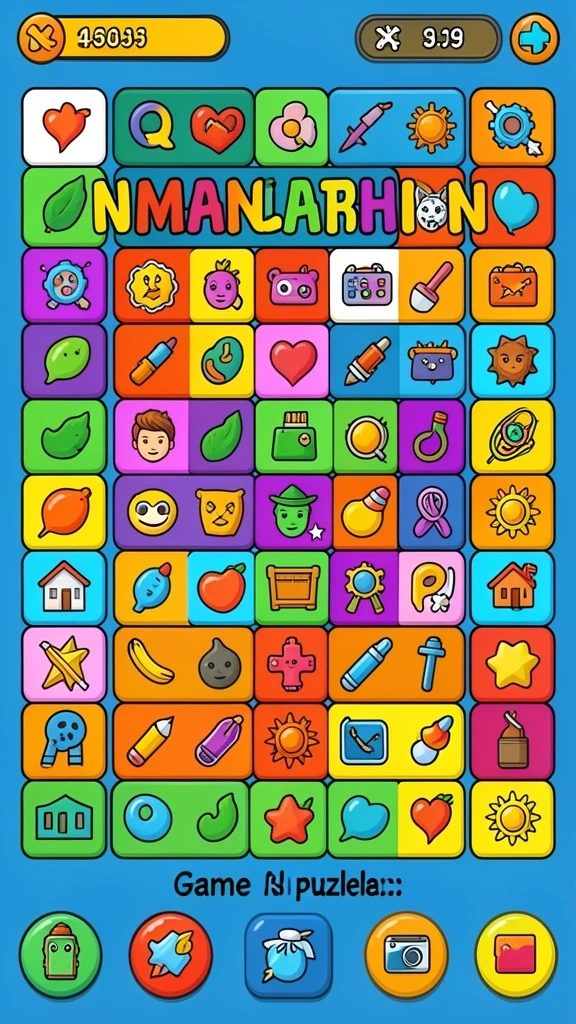Image resolution: width=576 pixels, height=1024 pixels.
Task: Choose the yellow pencil tile
Action: [151, 741]
